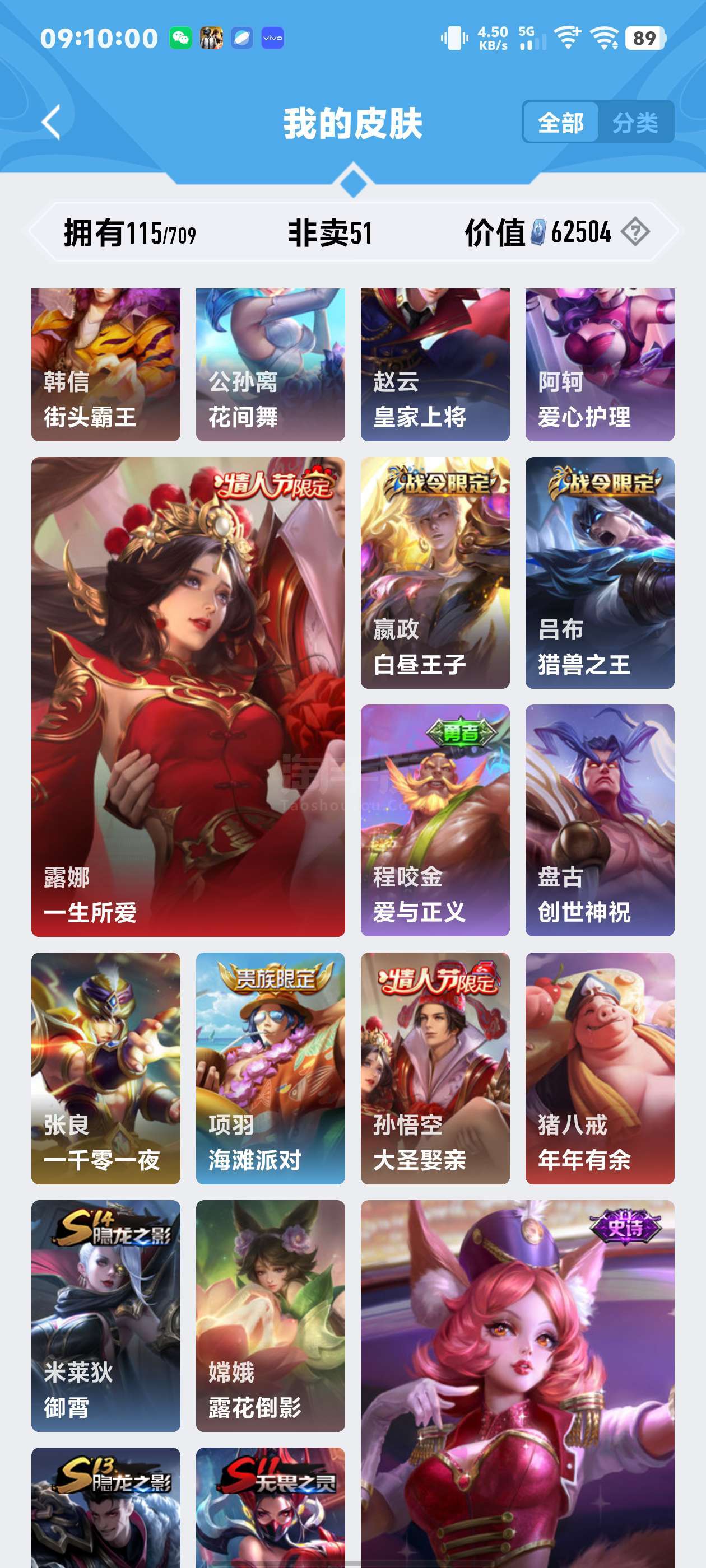706x1568 pixels.
Task: View 张良 一千零一夜 skin
Action: click(x=106, y=1068)
